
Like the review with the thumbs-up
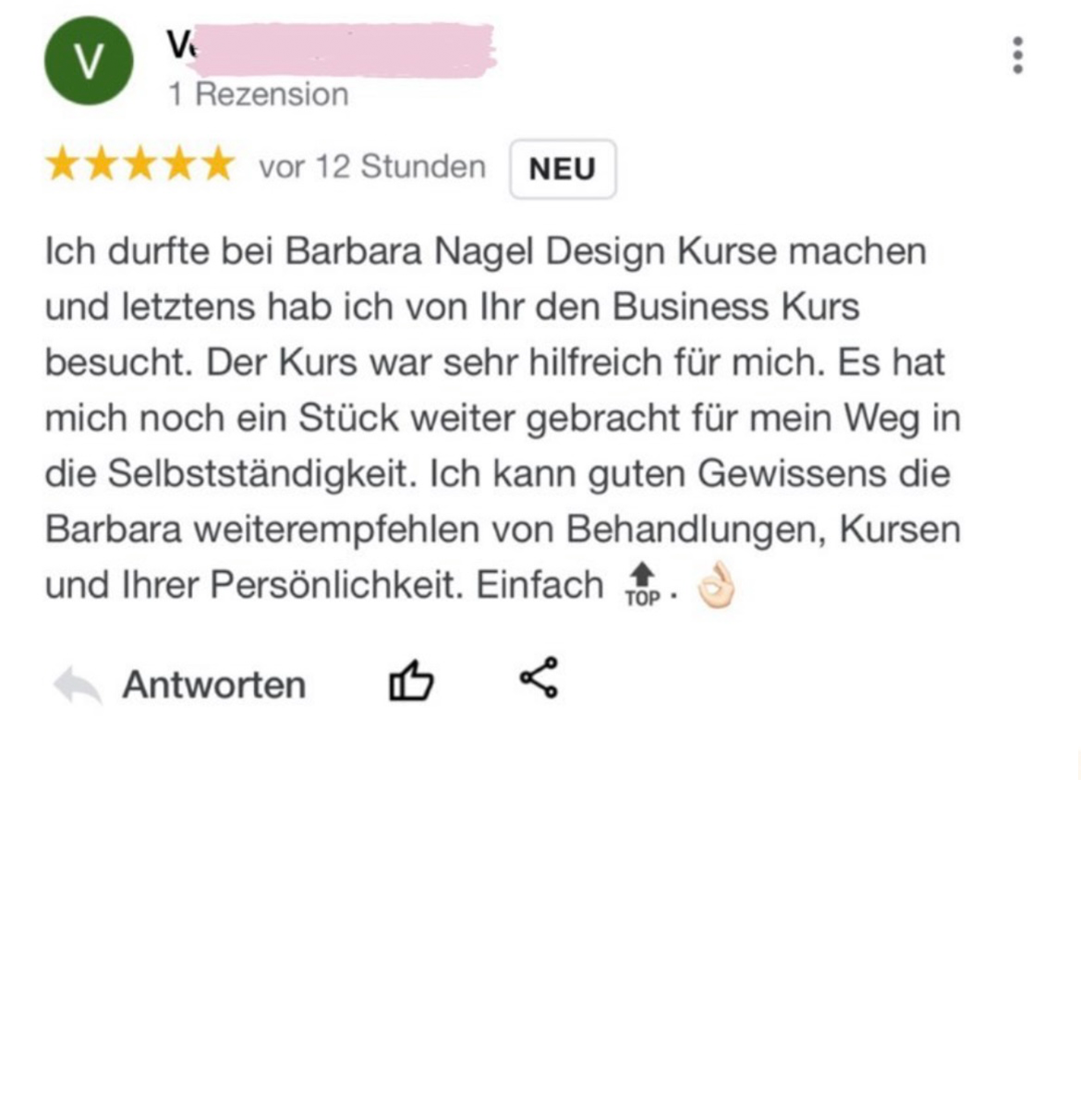click(x=411, y=681)
